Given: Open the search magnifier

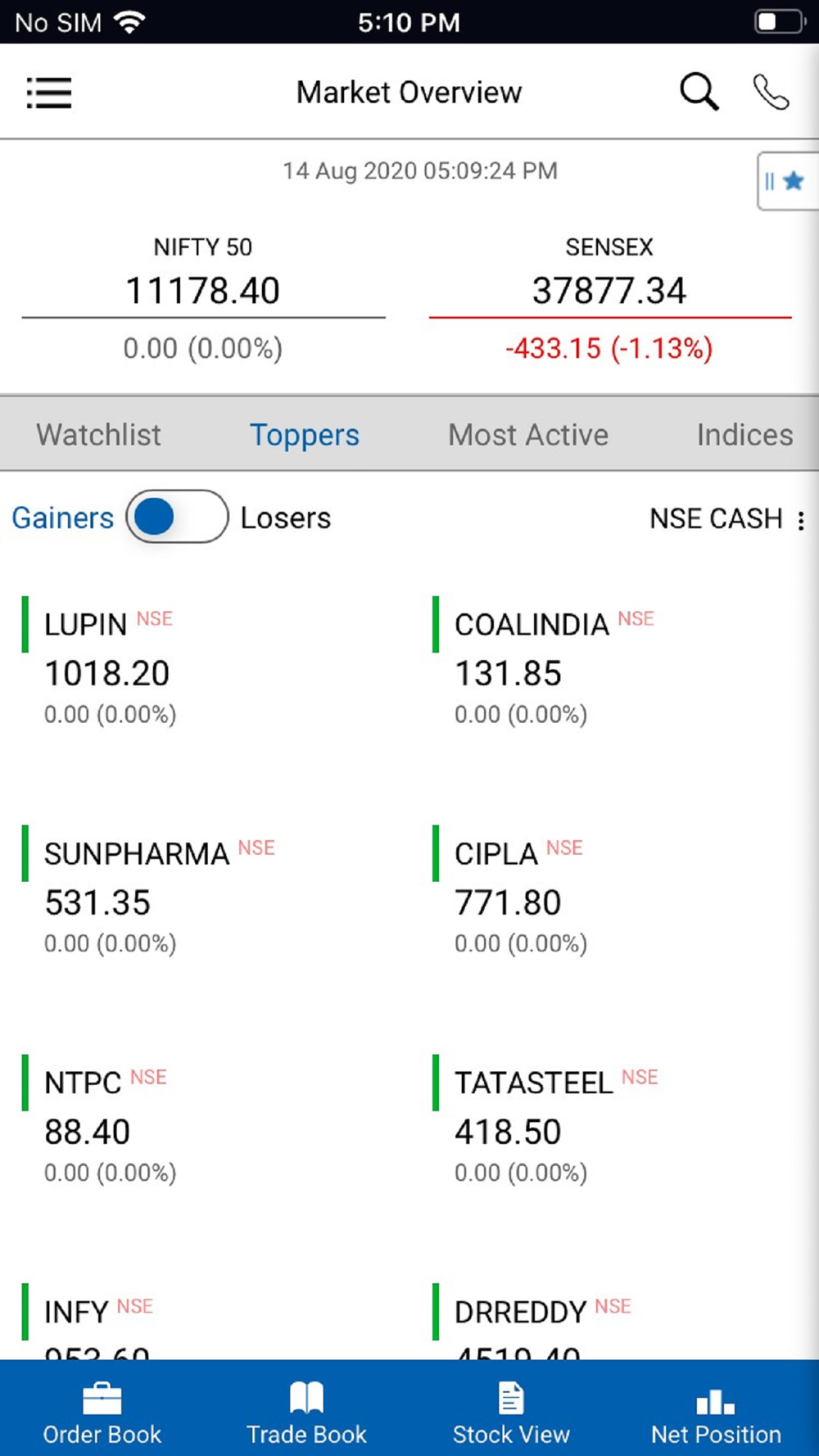Looking at the screenshot, I should (x=699, y=92).
